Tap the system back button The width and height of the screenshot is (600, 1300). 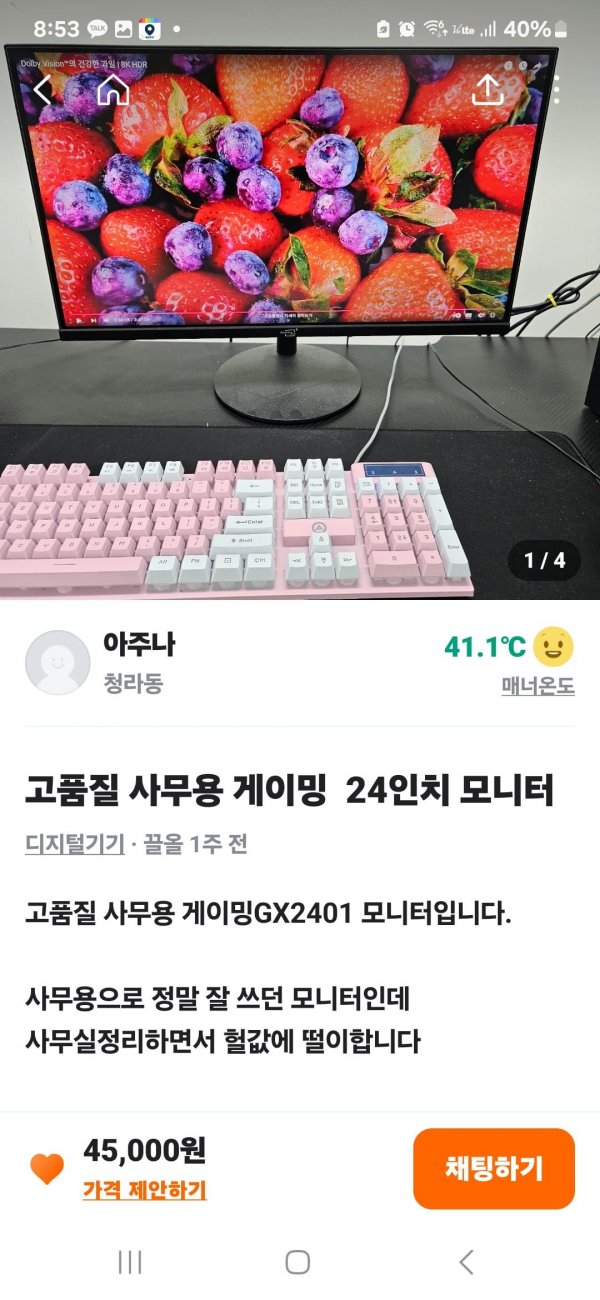tap(466, 1262)
